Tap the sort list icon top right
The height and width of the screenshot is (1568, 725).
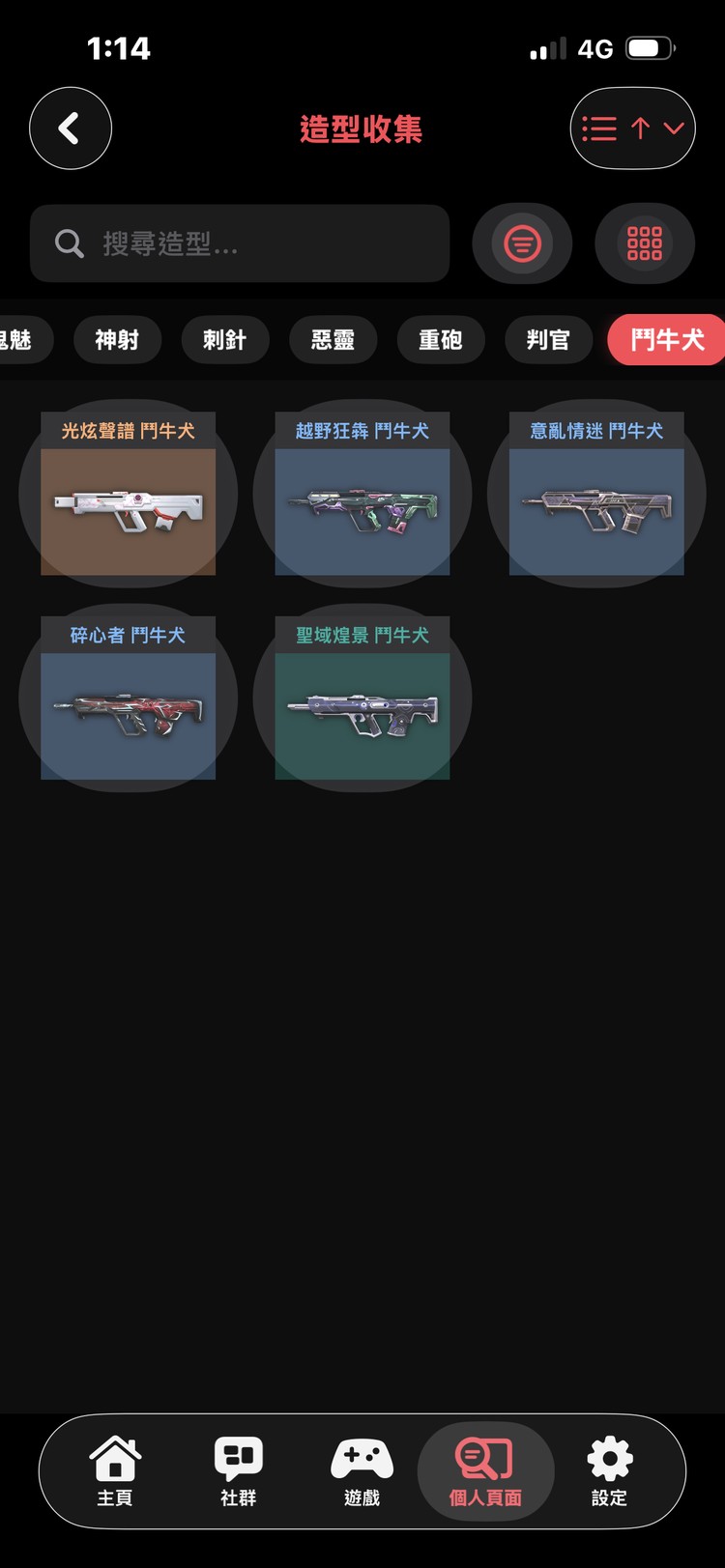tap(599, 128)
